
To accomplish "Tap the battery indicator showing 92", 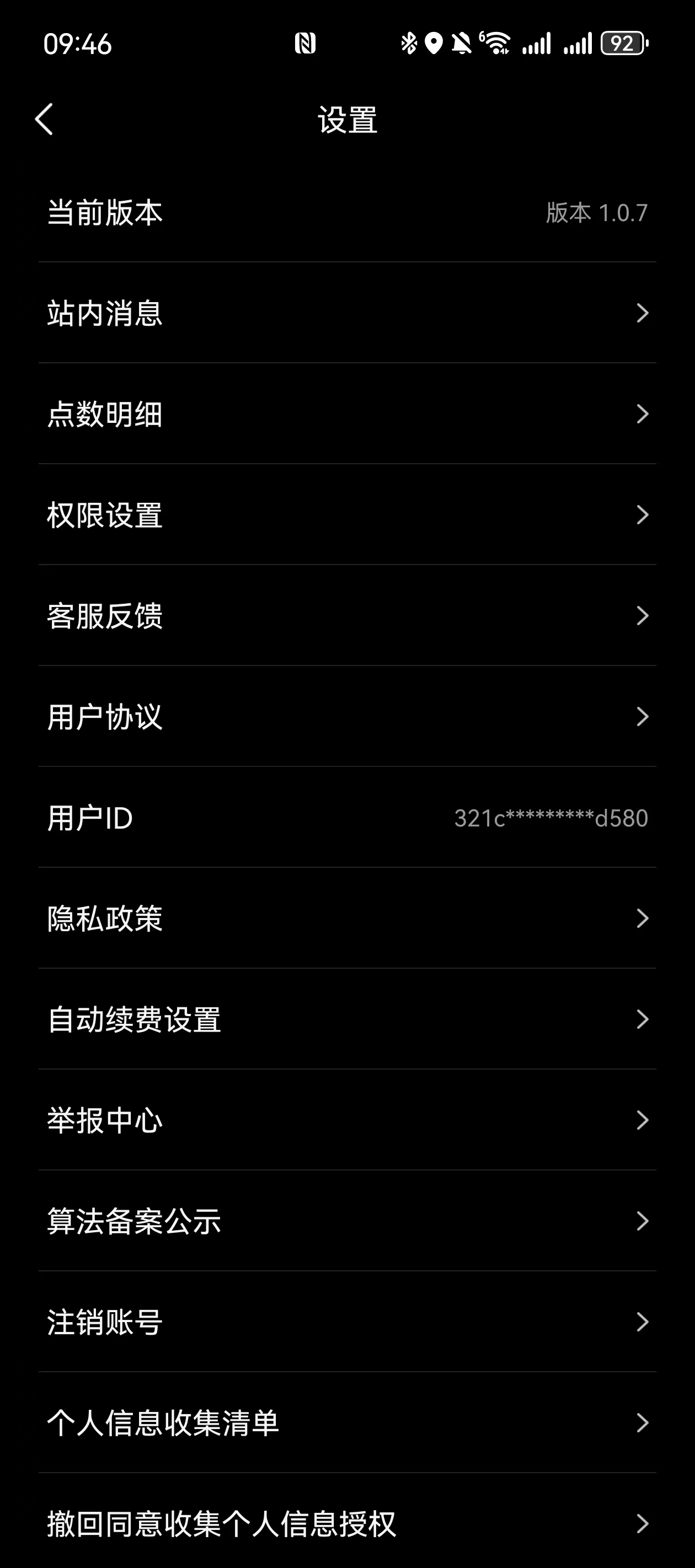I will coord(623,43).
